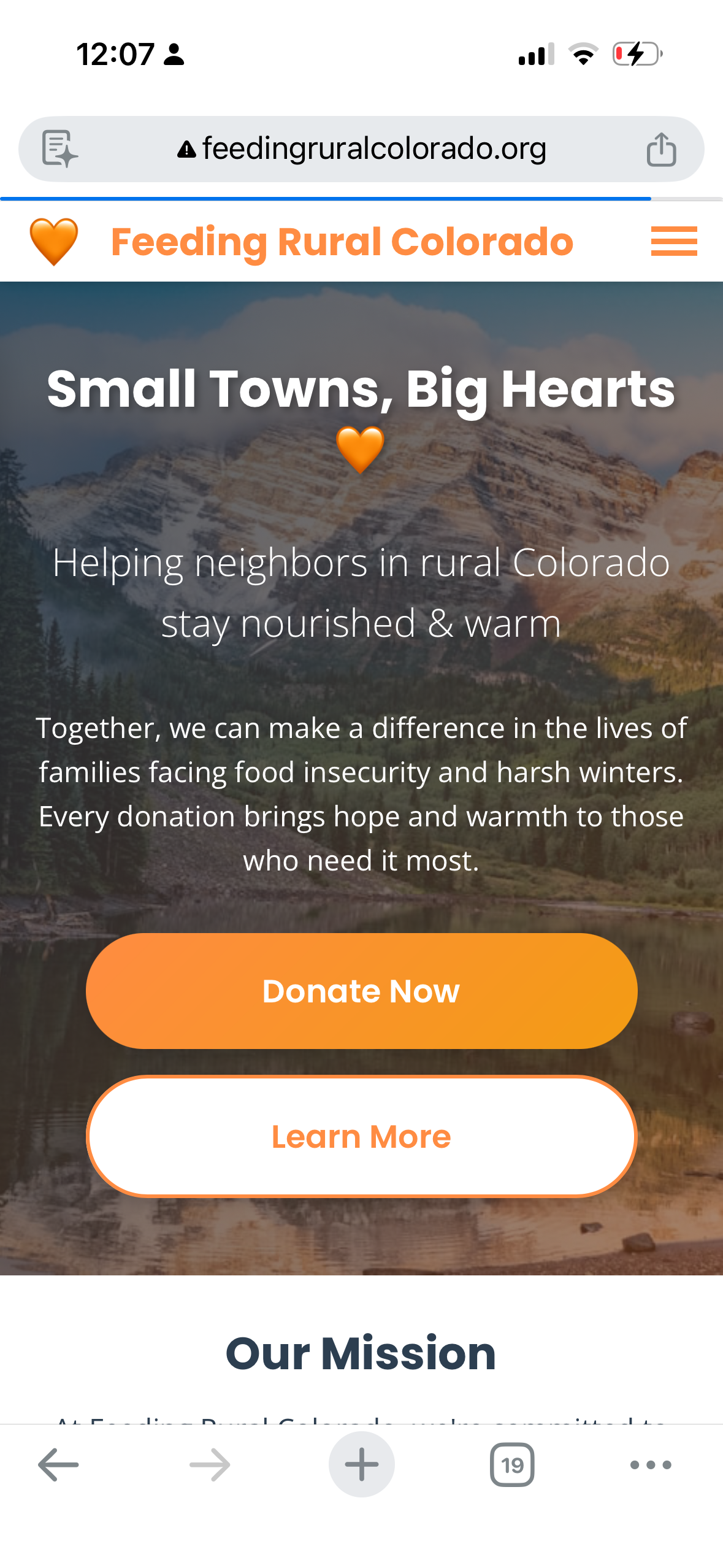Tap the Learn More button

point(361,1136)
